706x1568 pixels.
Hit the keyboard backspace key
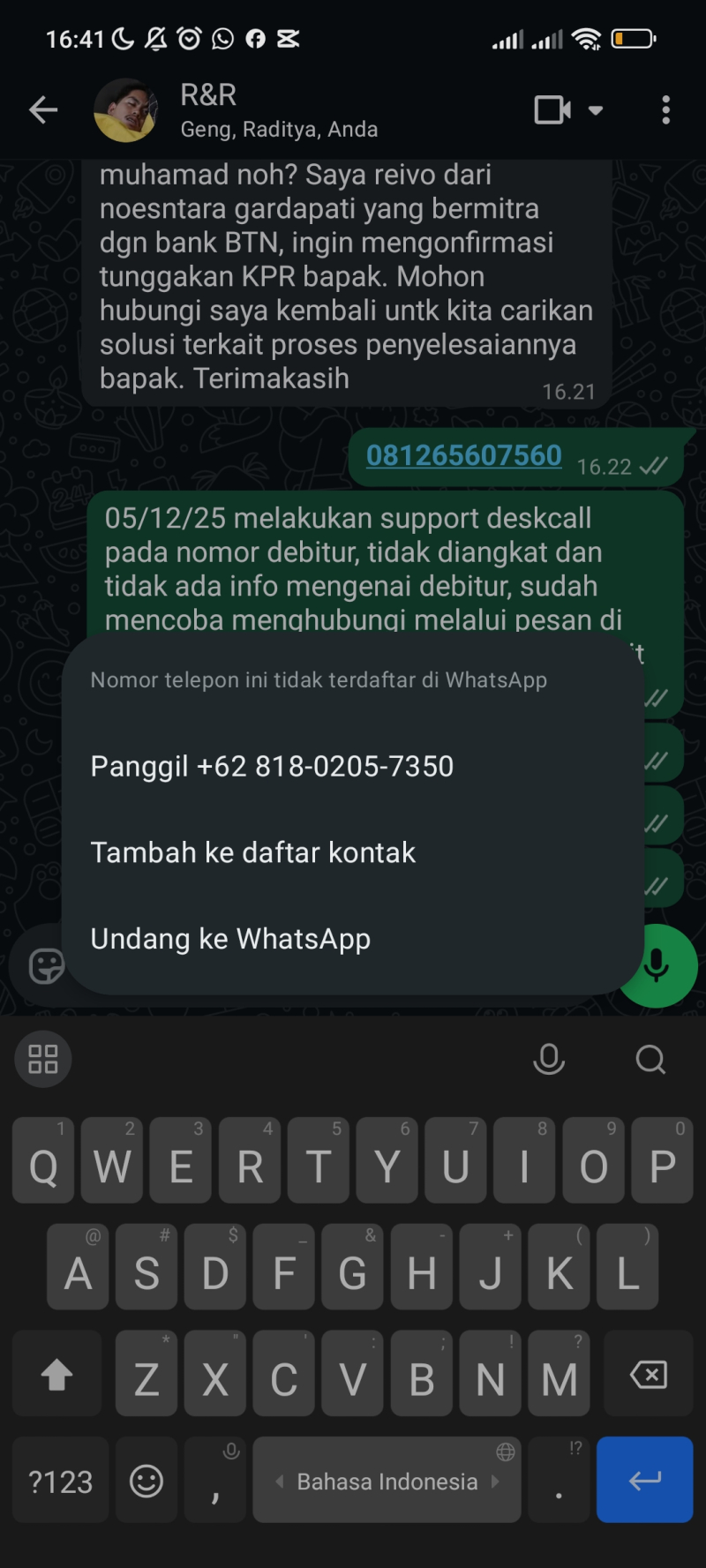(x=648, y=1375)
